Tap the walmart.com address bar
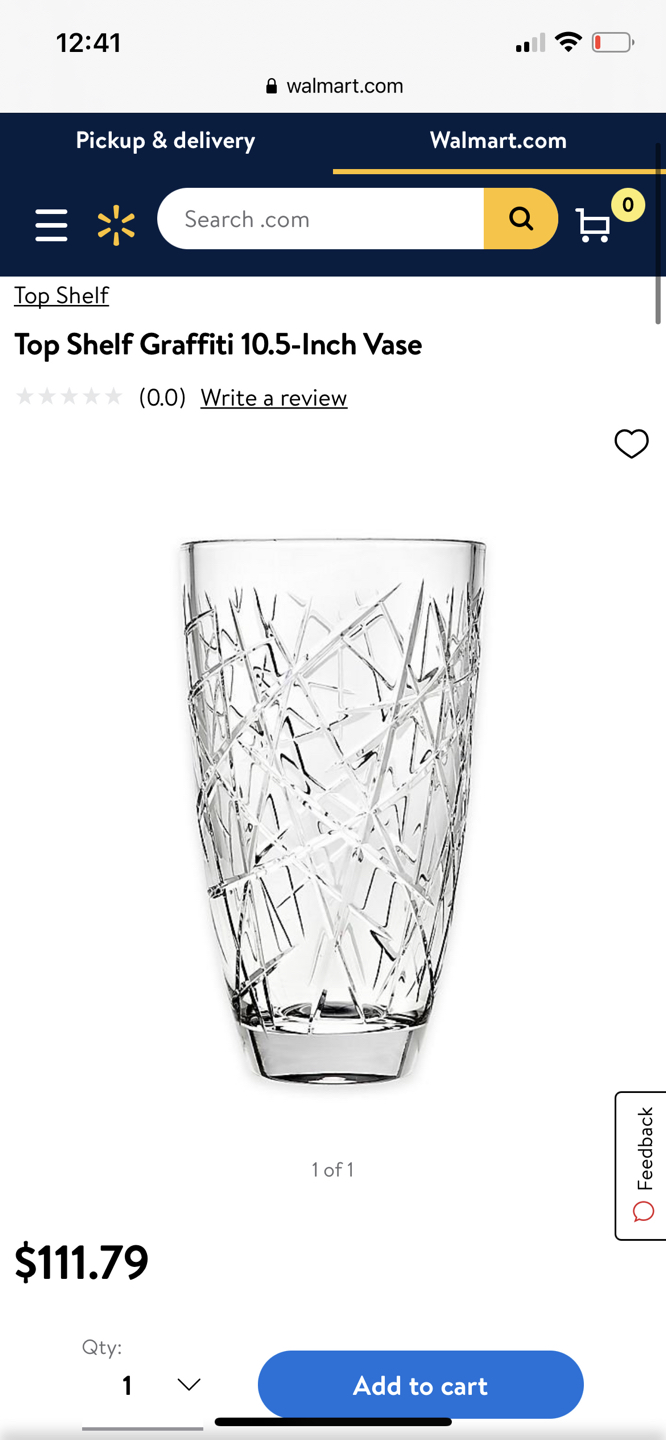This screenshot has width=666, height=1440. (x=334, y=86)
